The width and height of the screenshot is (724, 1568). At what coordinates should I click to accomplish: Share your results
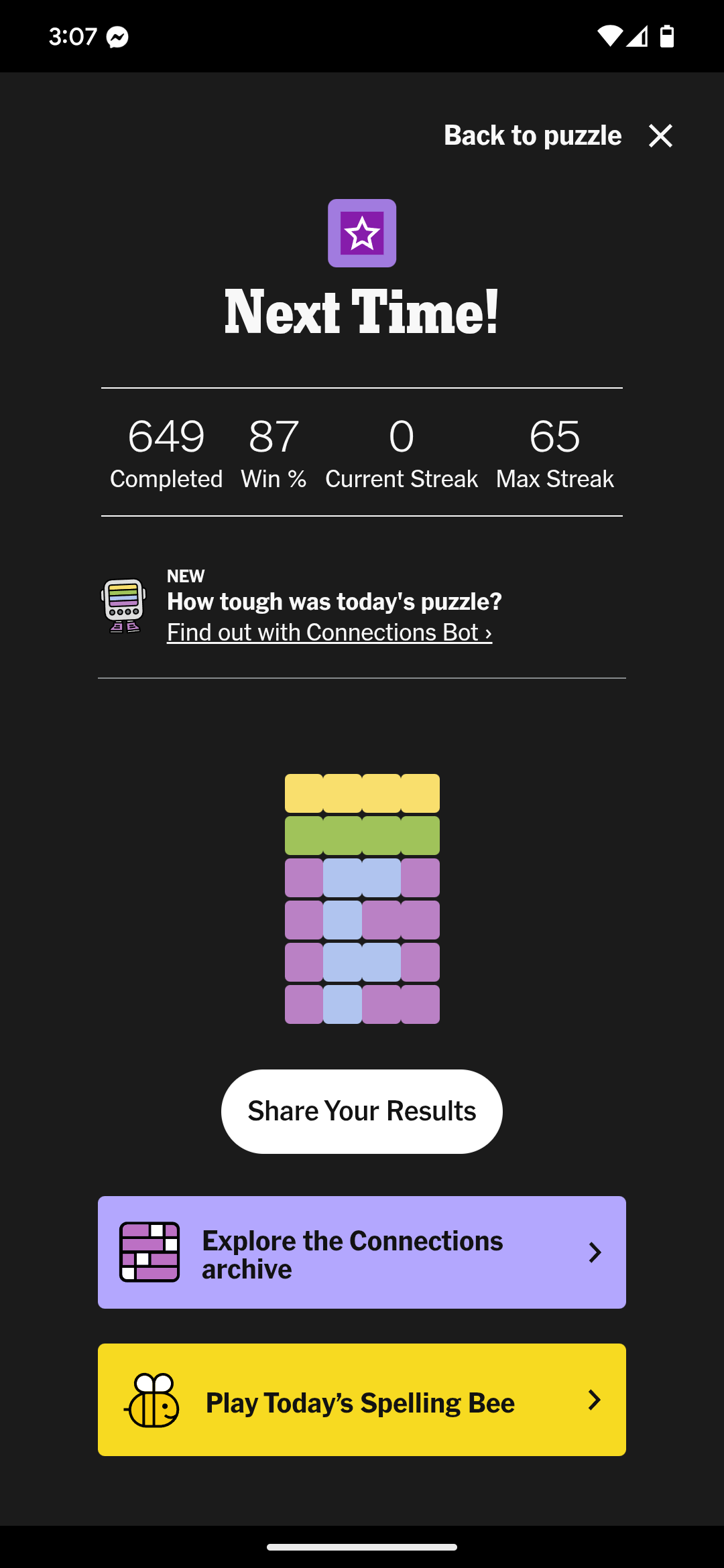coord(362,1111)
